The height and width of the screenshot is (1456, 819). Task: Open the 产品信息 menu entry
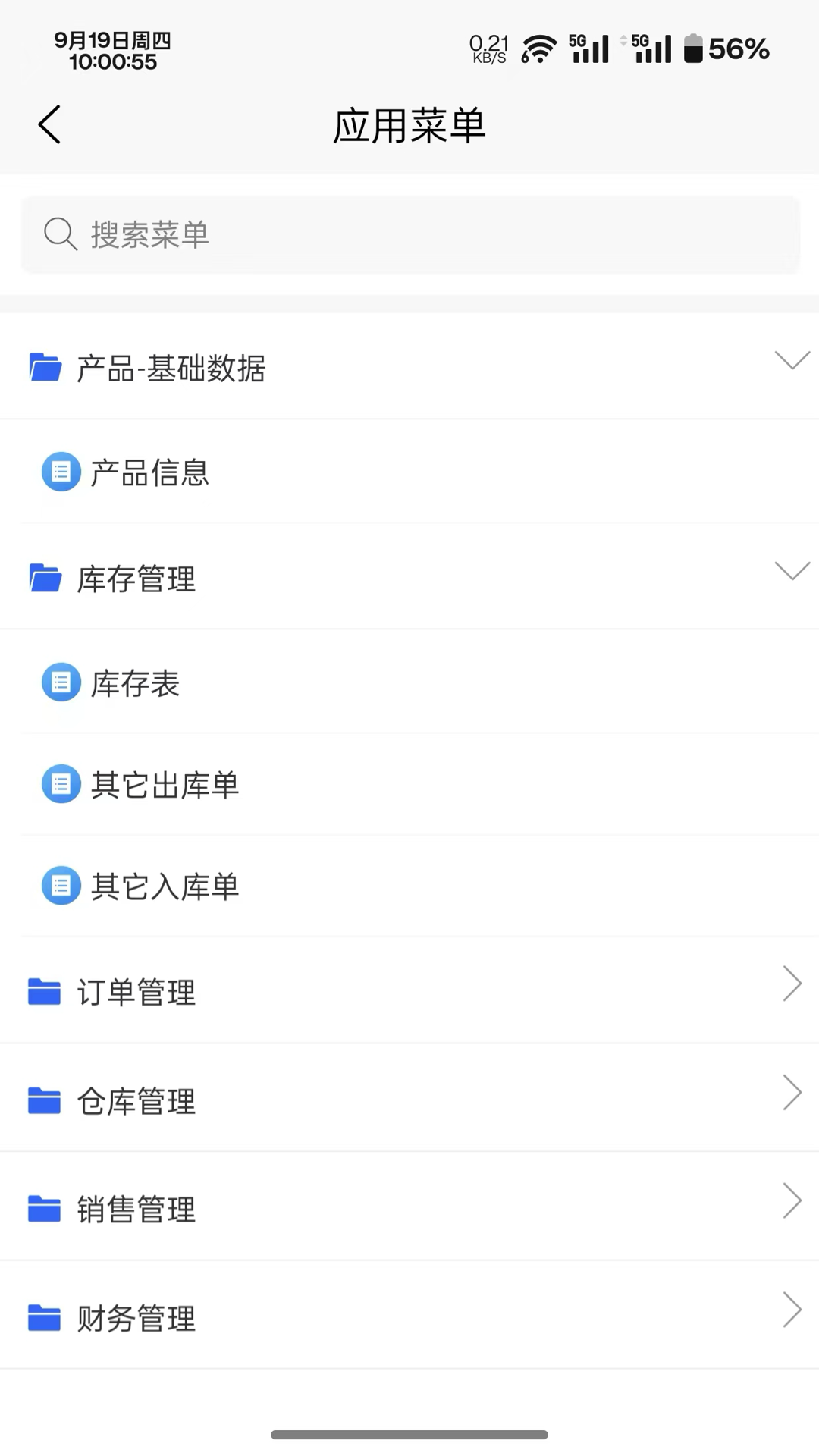150,472
